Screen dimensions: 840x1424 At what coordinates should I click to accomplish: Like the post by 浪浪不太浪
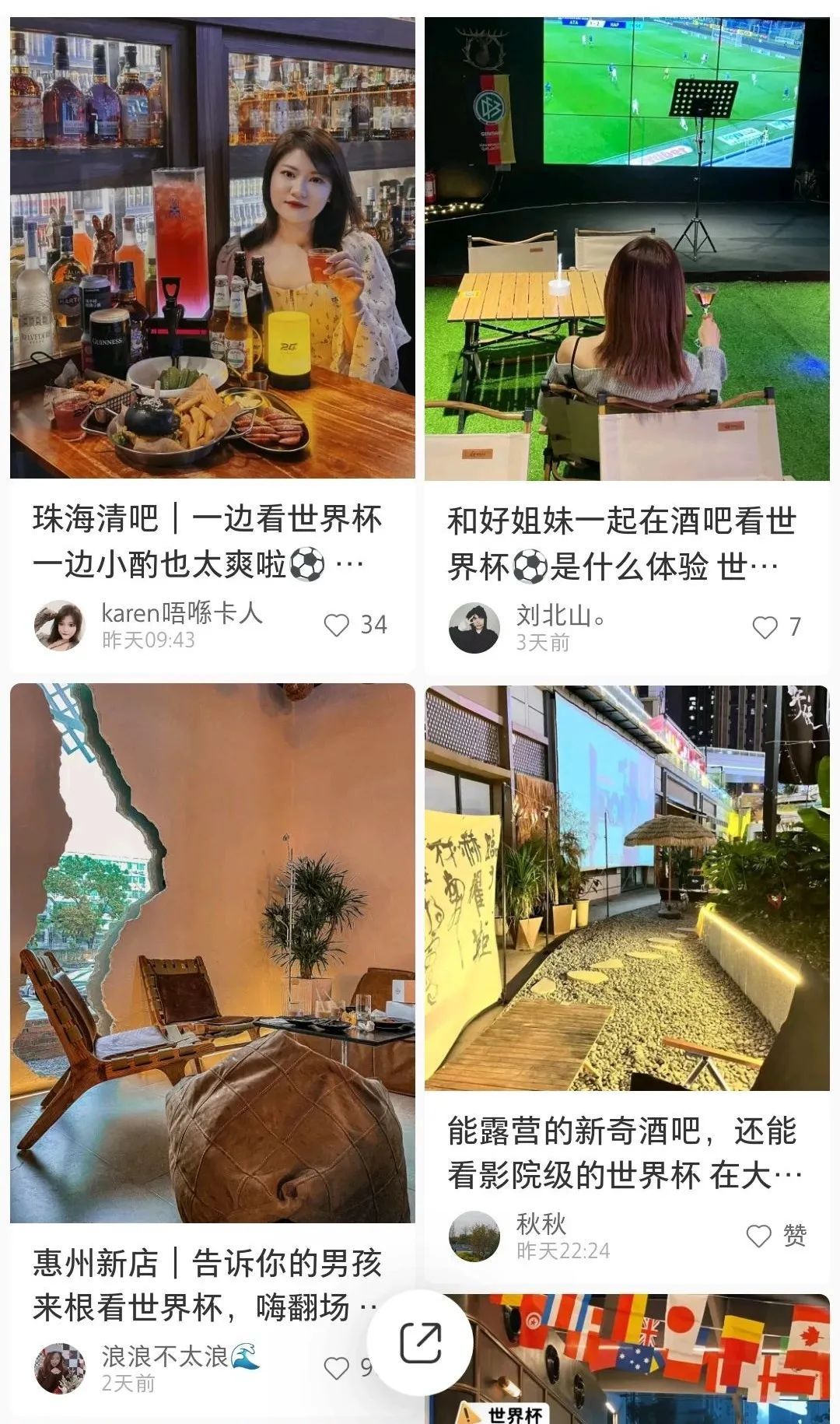pyautogui.click(x=337, y=1368)
